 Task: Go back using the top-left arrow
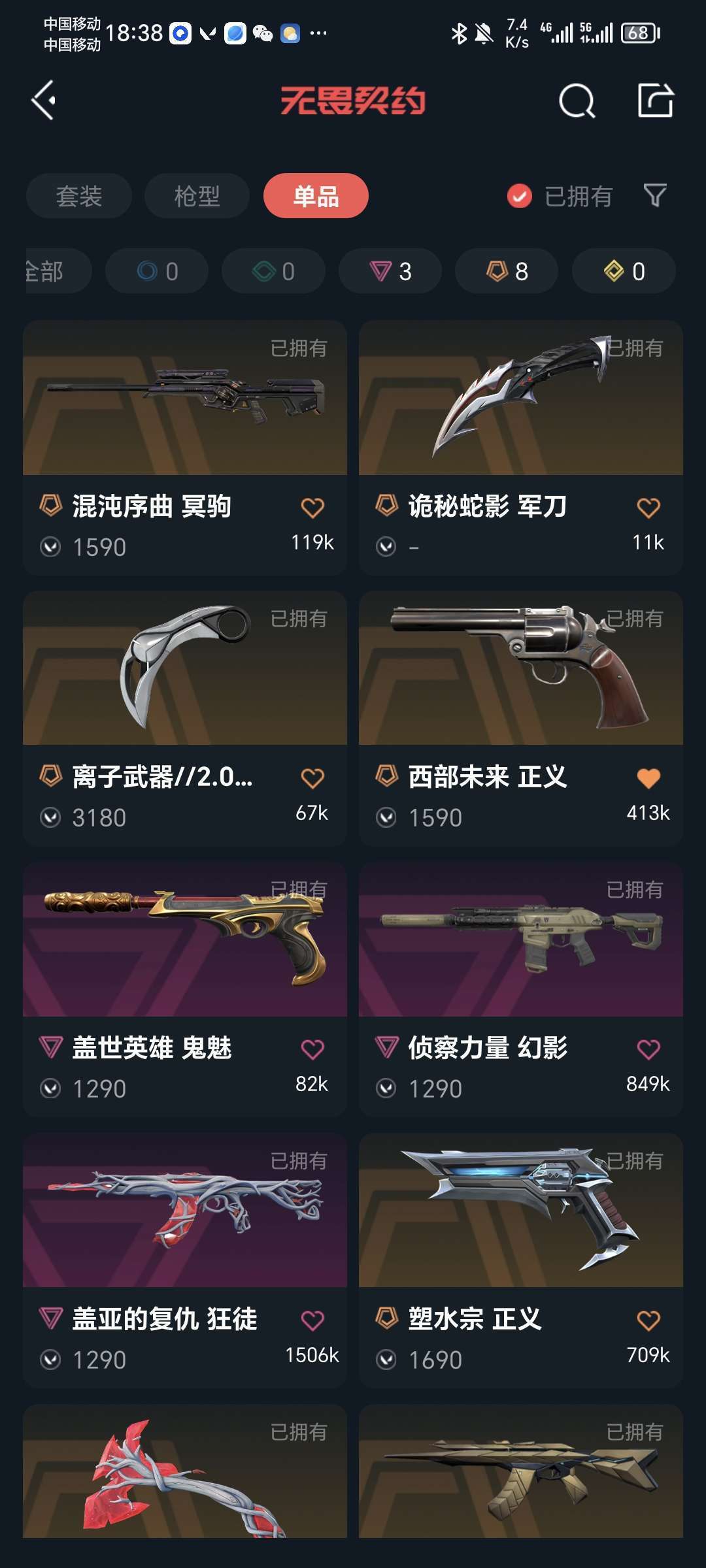click(44, 101)
